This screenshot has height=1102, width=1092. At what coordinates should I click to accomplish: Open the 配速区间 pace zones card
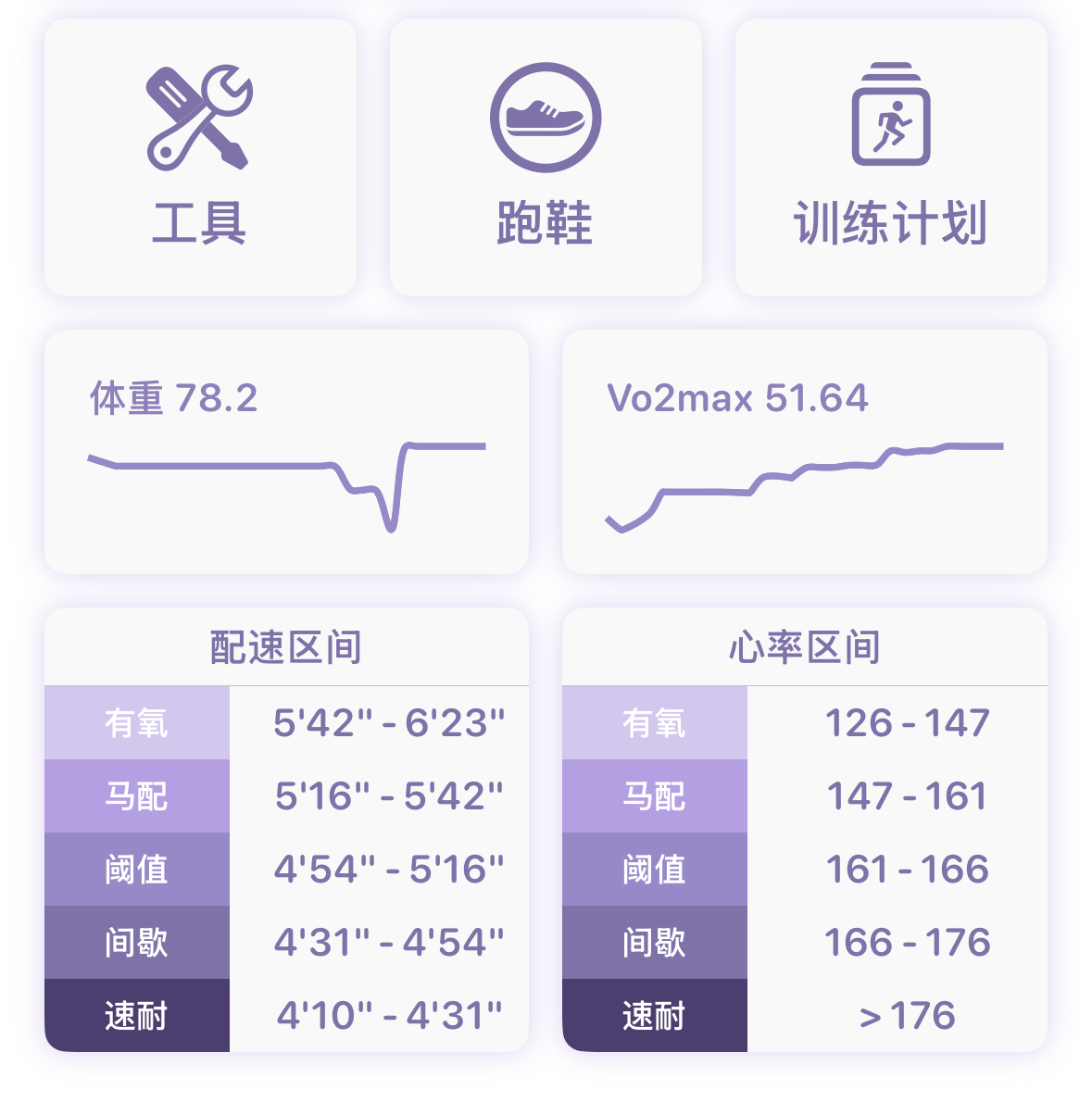point(286,646)
